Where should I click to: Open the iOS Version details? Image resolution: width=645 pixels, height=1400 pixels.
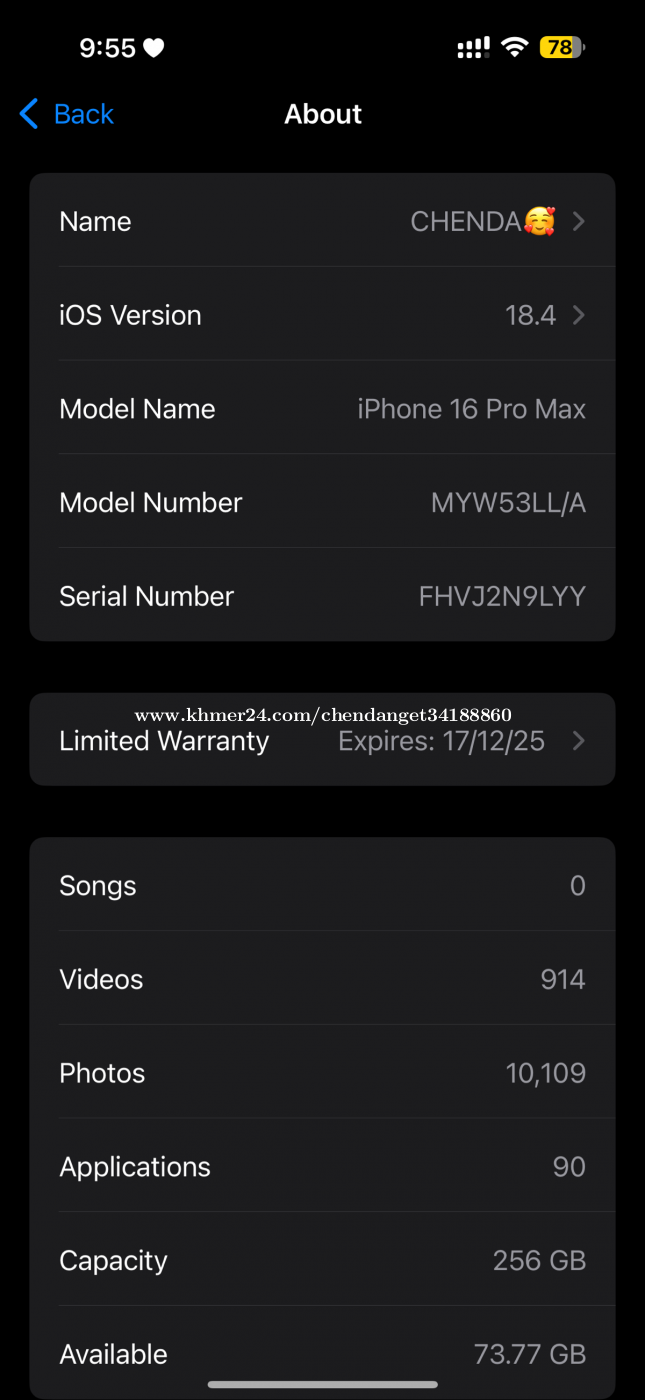(322, 315)
